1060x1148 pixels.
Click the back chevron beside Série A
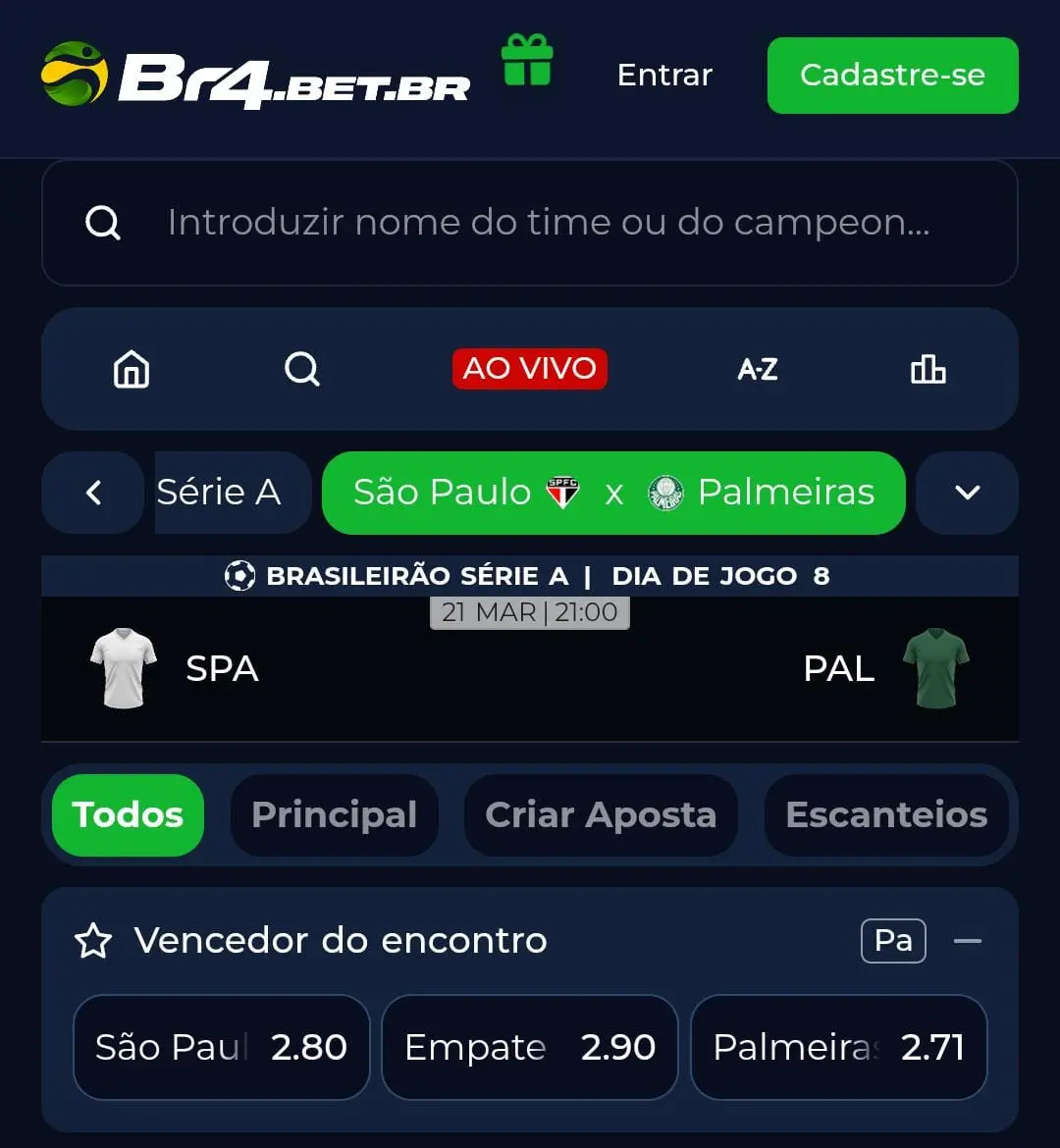[x=91, y=494]
